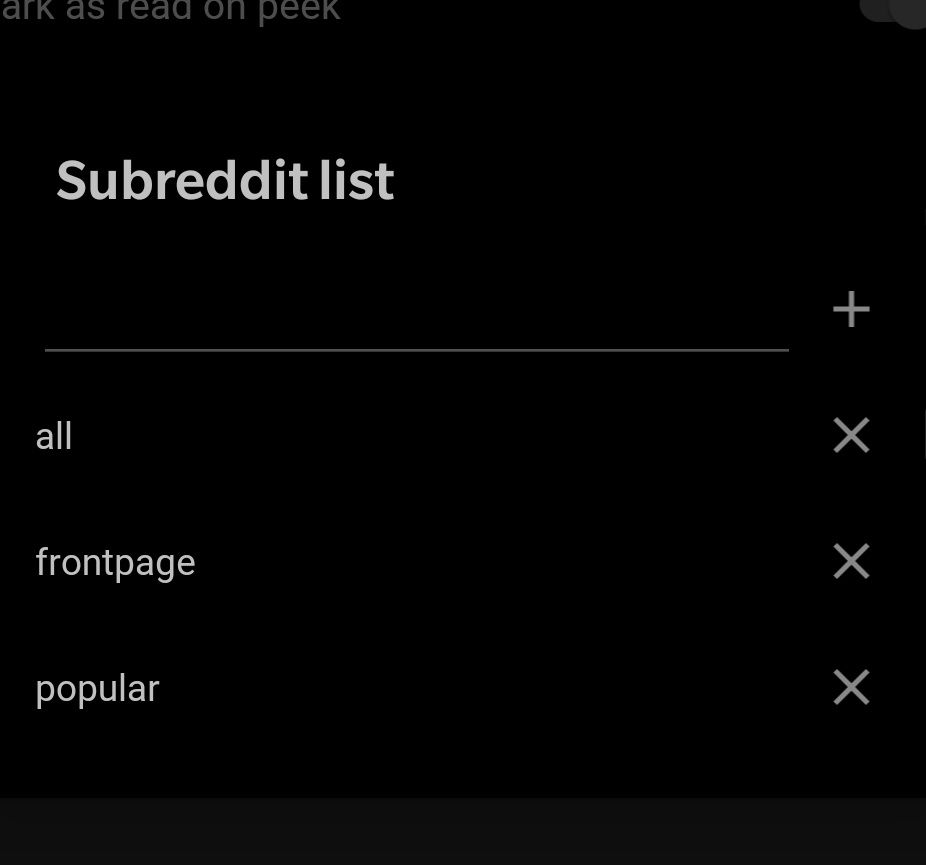
Task: Toggle the mark as read on peek switch
Action: click(897, 10)
